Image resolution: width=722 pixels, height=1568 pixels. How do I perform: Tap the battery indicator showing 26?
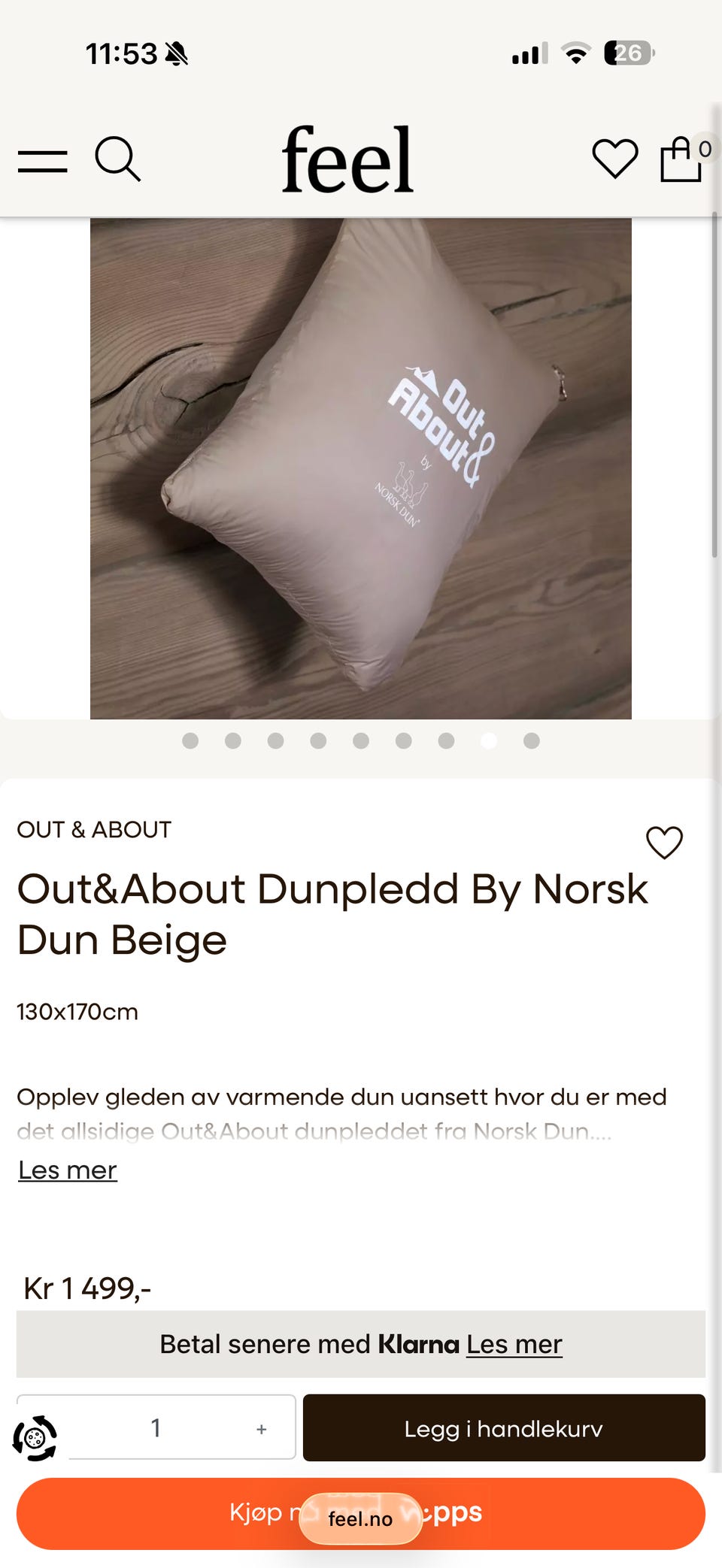[x=629, y=53]
